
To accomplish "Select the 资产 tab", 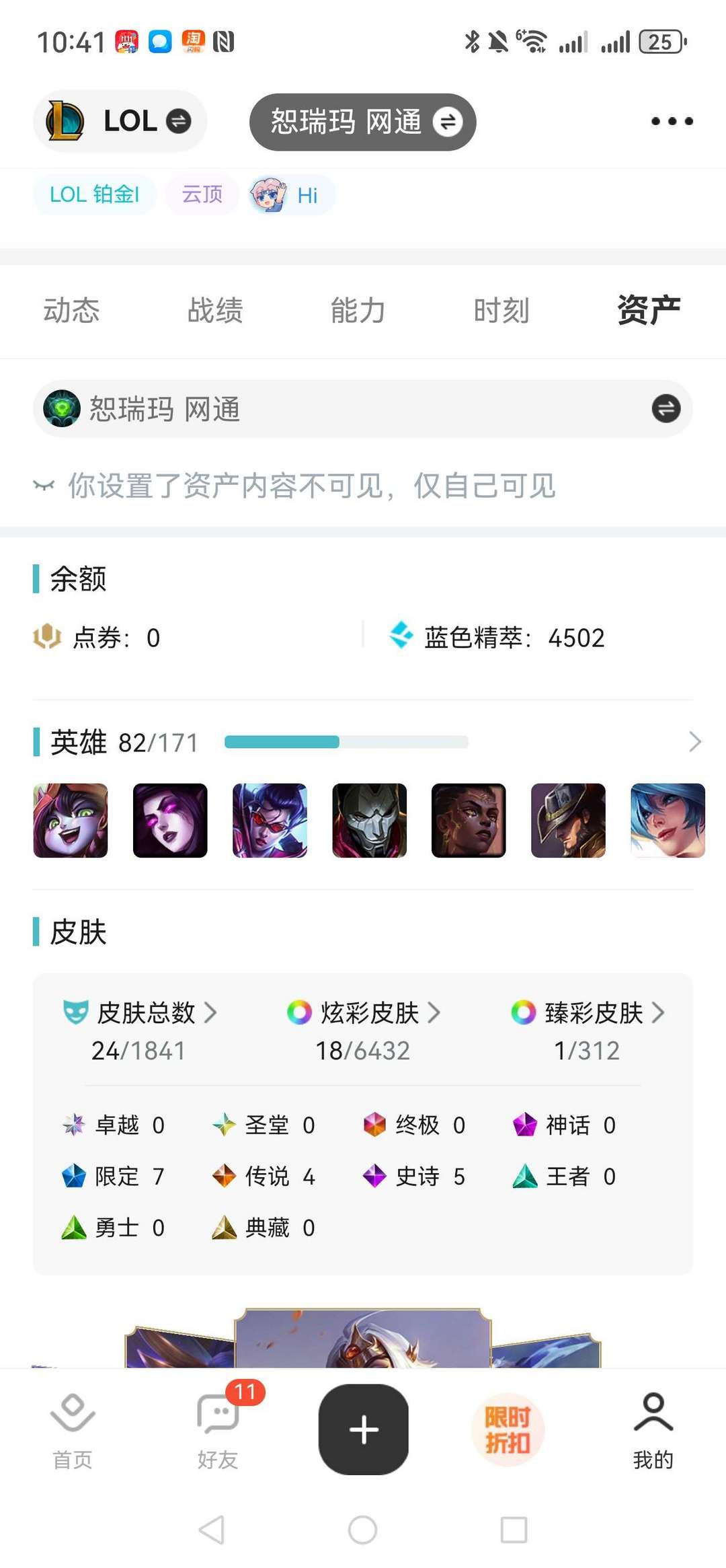I will click(648, 311).
